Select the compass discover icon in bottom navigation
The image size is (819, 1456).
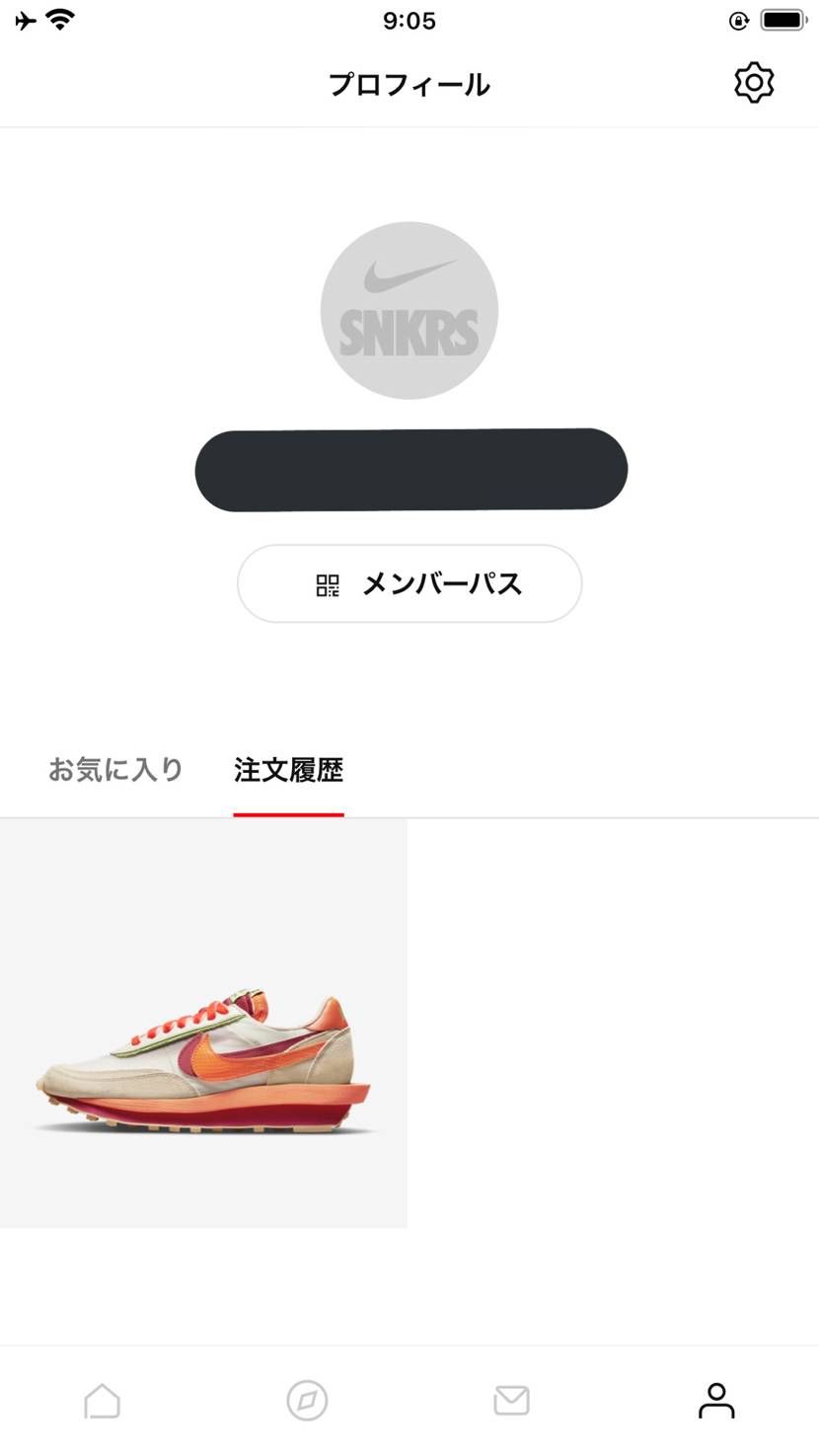coord(307,1401)
